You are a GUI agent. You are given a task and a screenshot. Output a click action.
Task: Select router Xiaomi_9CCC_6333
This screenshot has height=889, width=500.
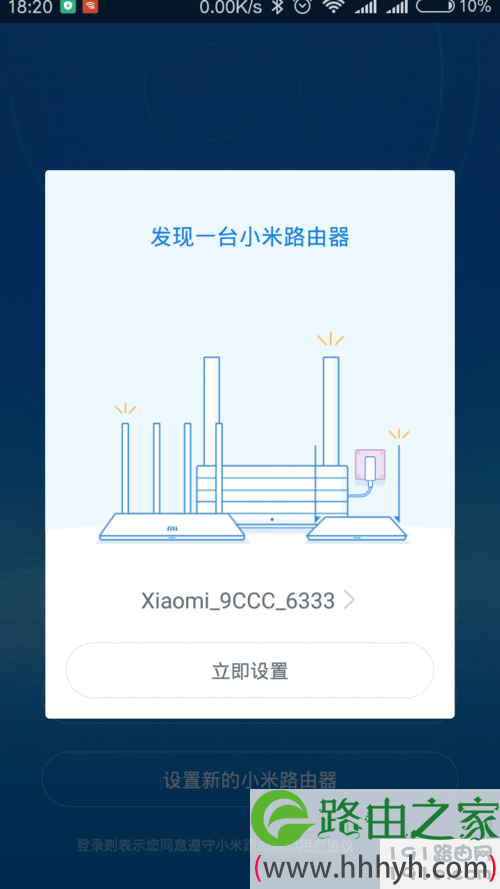coord(248,600)
